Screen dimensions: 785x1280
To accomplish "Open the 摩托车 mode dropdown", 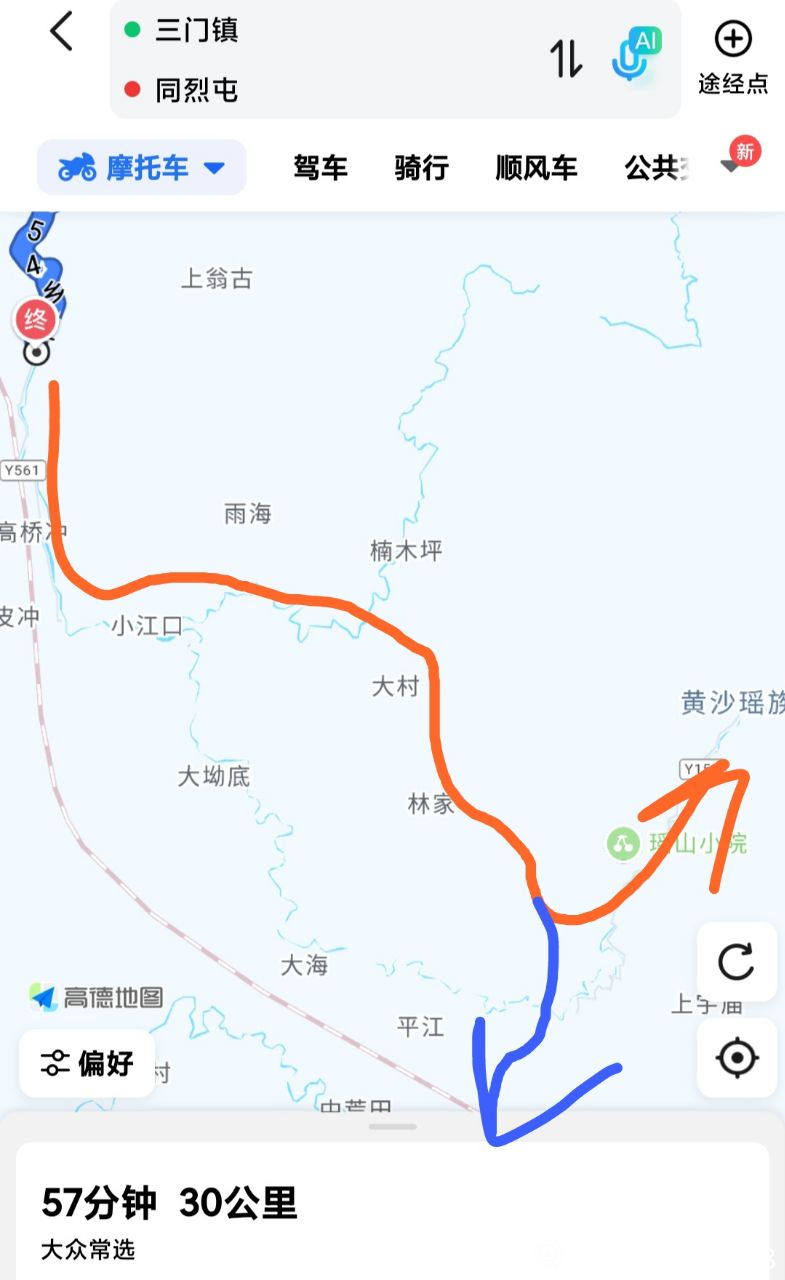I will pos(142,168).
